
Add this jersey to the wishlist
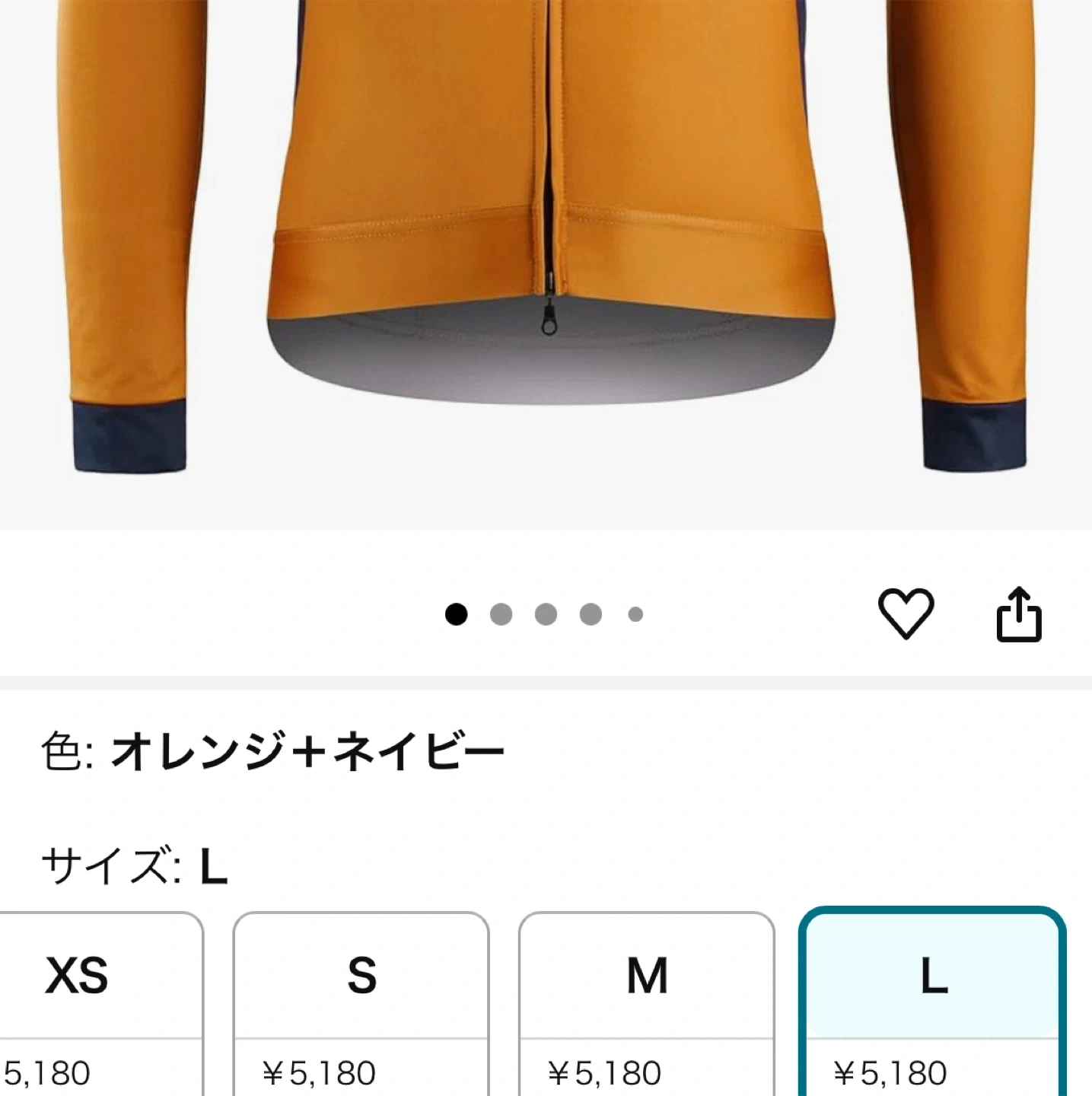tap(906, 613)
